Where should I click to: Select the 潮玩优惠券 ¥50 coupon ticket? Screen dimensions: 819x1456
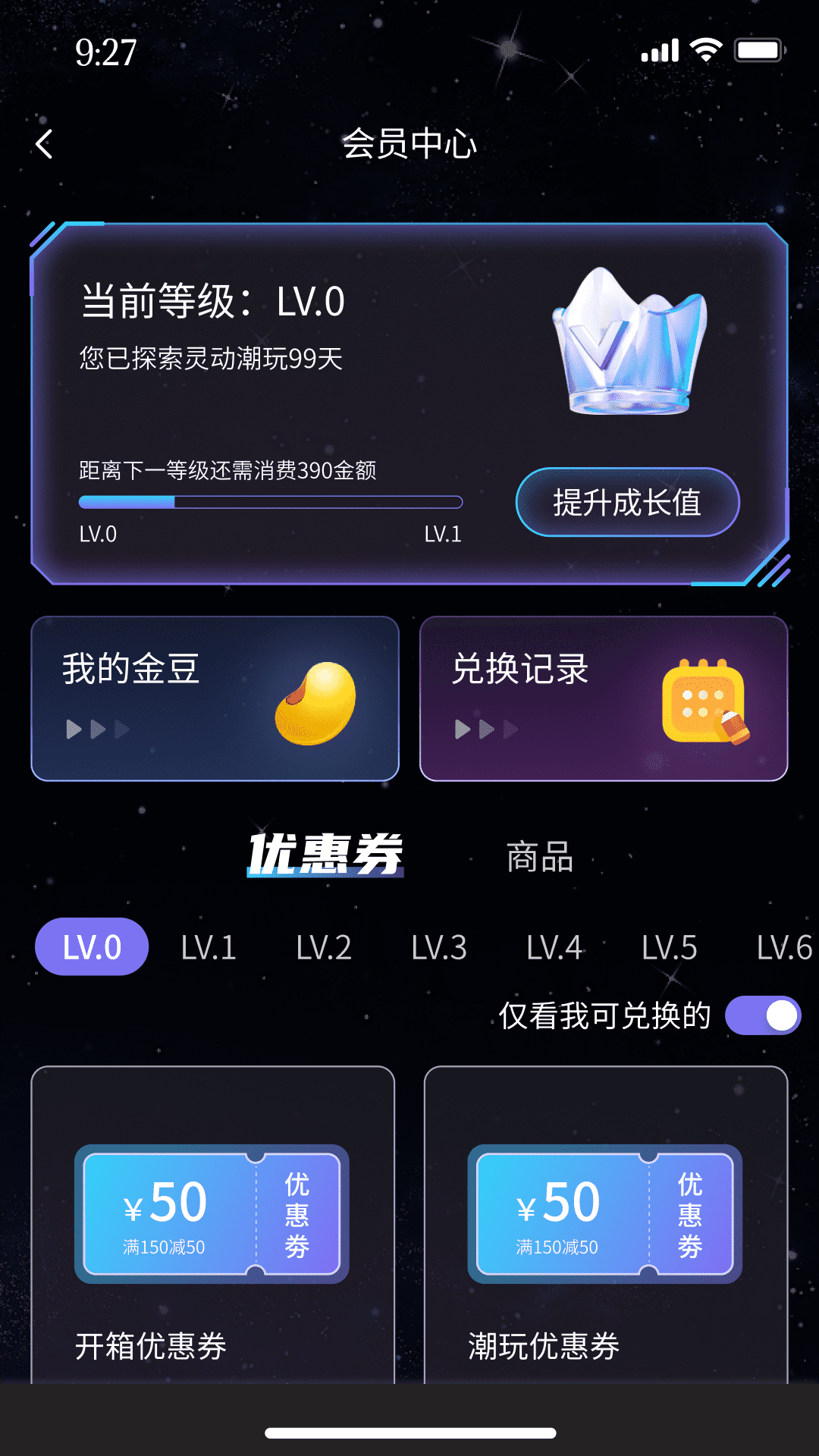[603, 1213]
